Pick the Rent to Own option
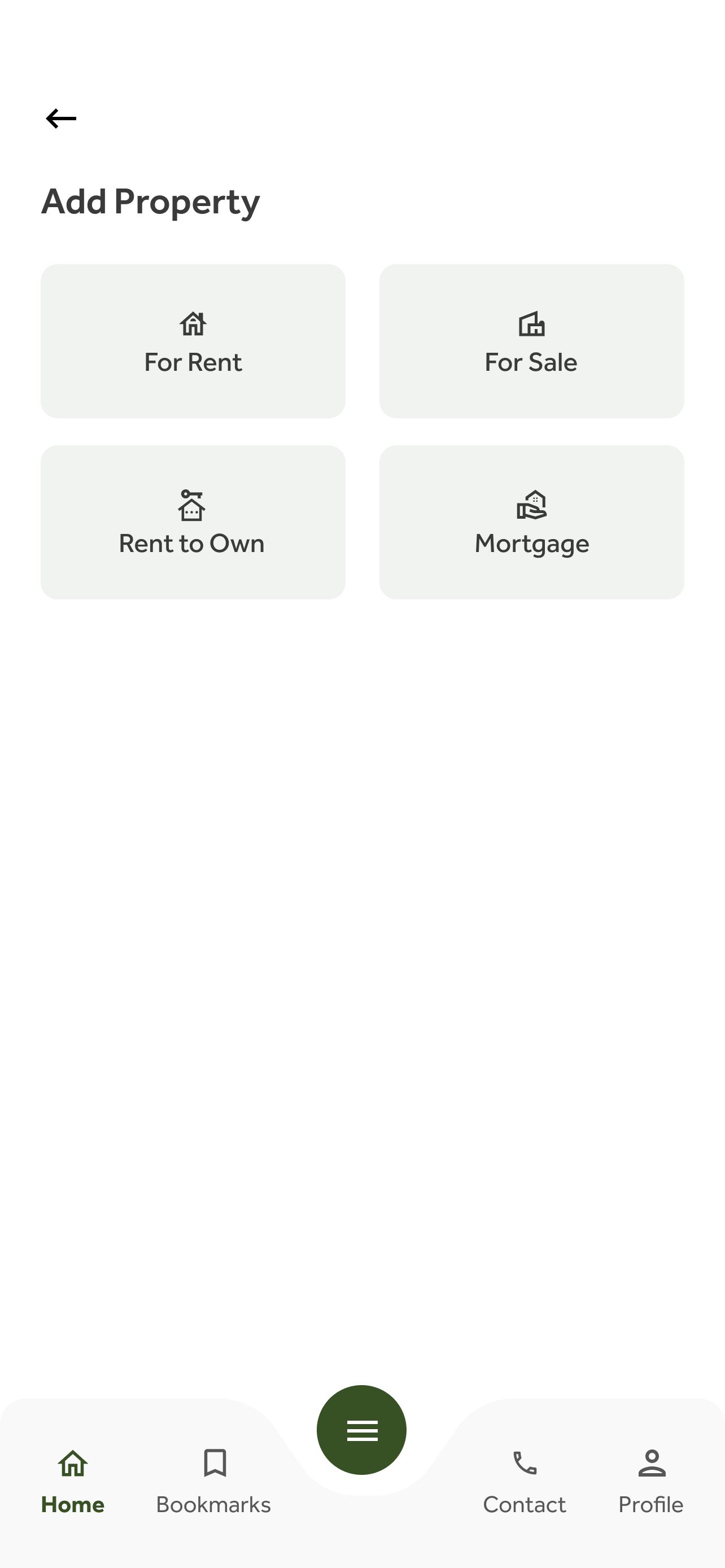The image size is (725, 1568). [x=193, y=522]
